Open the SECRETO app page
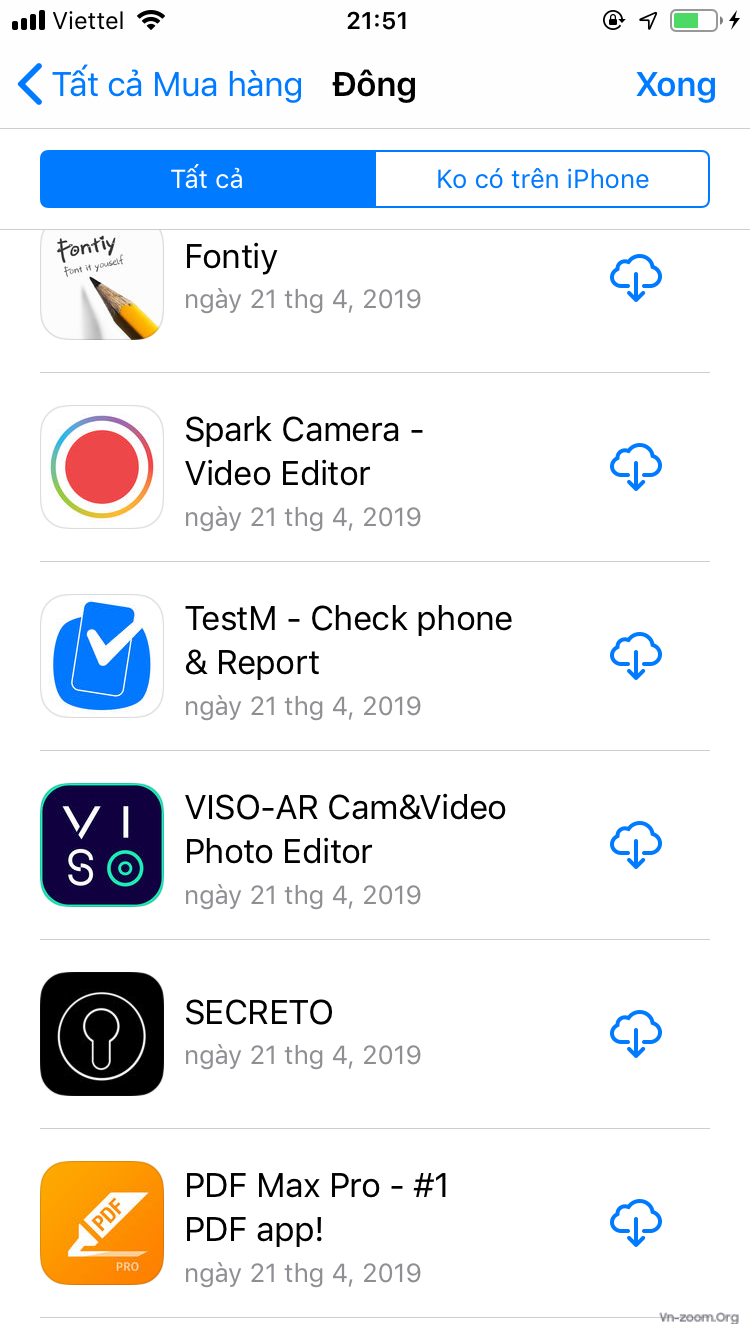Viewport: 750px width, 1334px height. (x=320, y=1034)
